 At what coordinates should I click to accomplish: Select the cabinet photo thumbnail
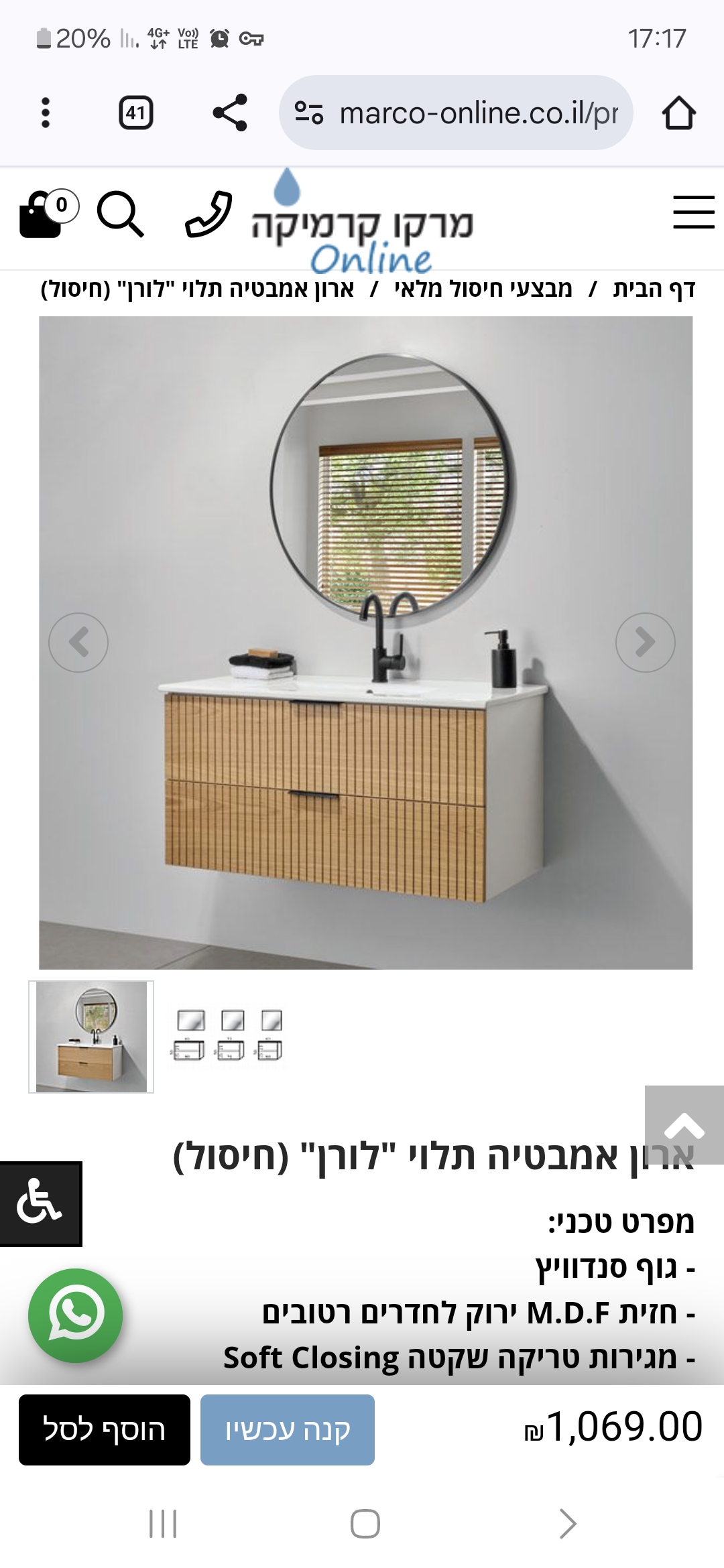[91, 1037]
